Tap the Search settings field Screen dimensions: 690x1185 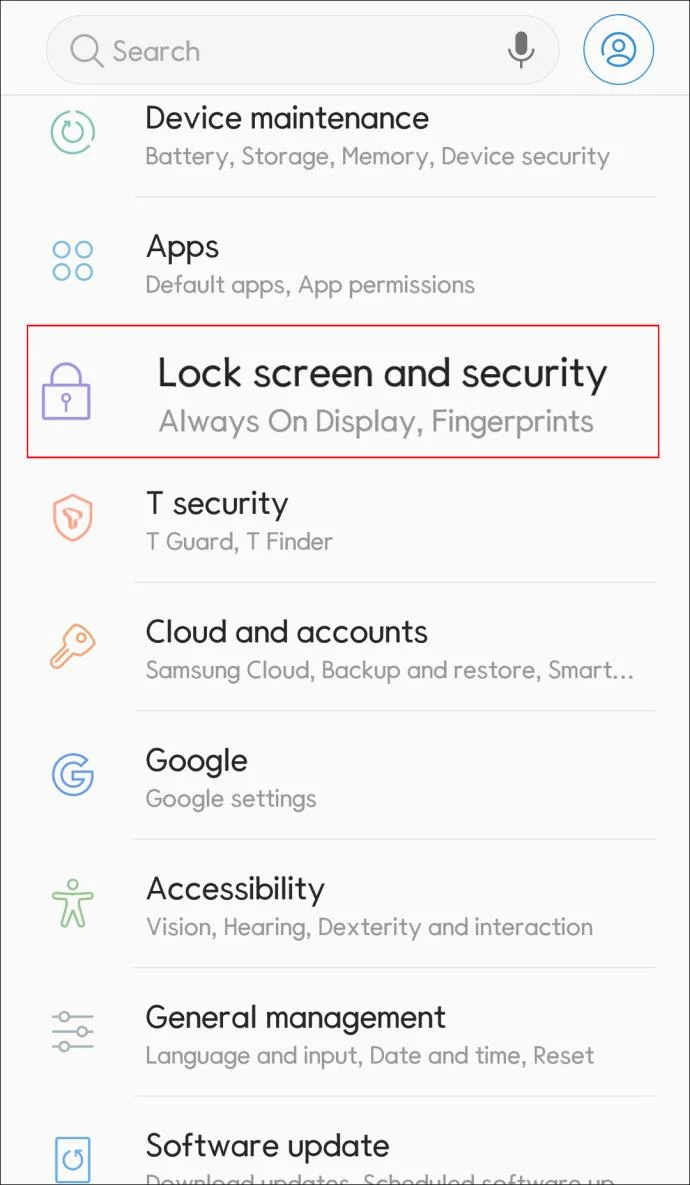point(280,51)
